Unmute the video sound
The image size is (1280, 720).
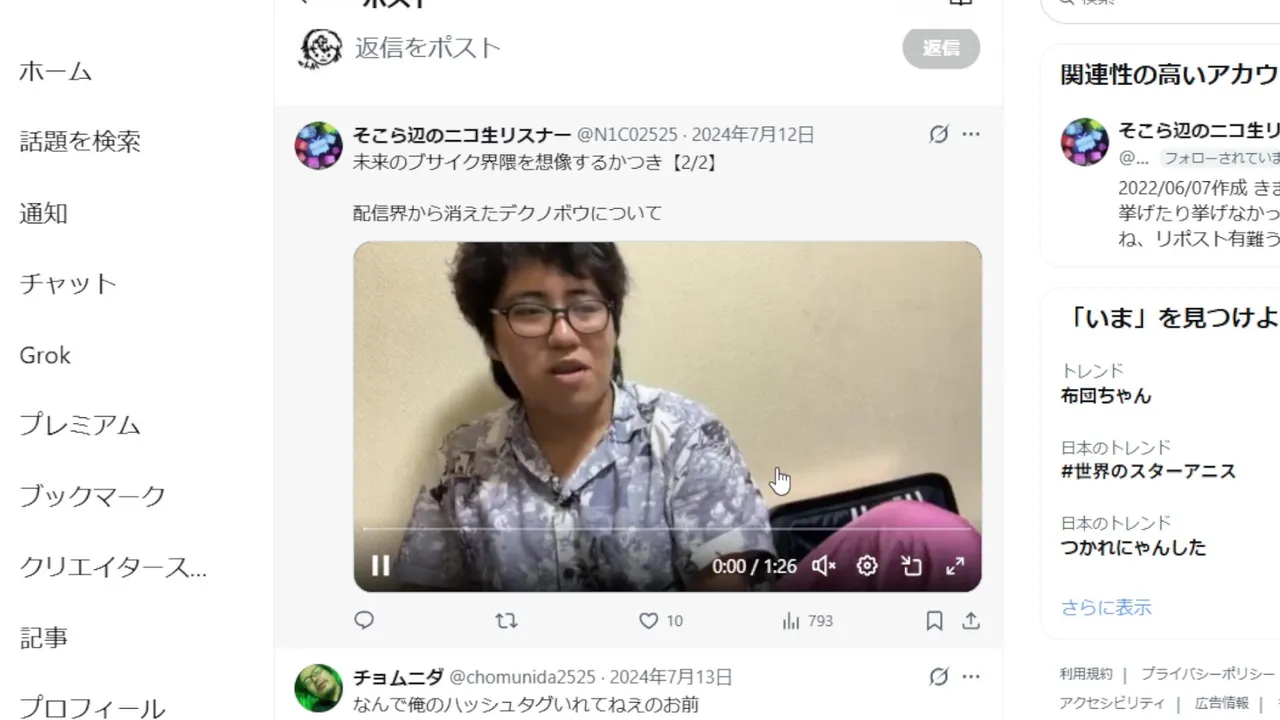click(x=823, y=566)
